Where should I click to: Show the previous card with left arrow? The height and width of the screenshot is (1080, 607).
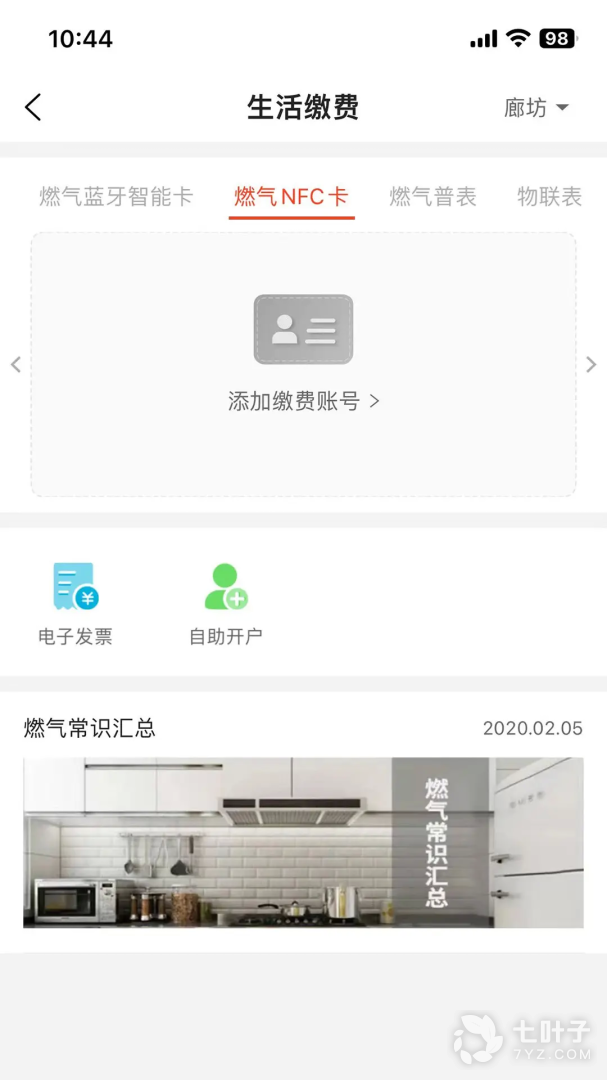pos(16,364)
